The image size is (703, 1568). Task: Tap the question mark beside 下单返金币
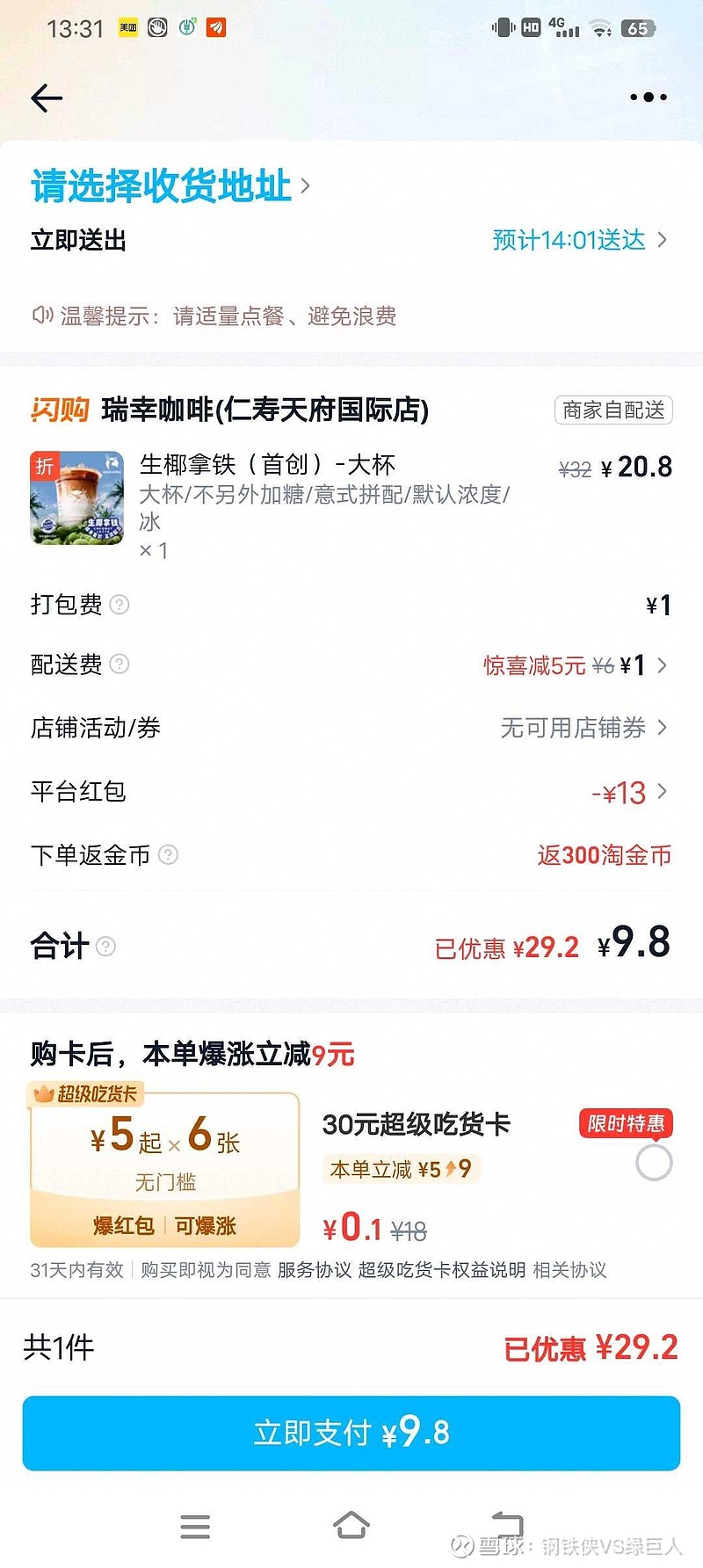170,853
